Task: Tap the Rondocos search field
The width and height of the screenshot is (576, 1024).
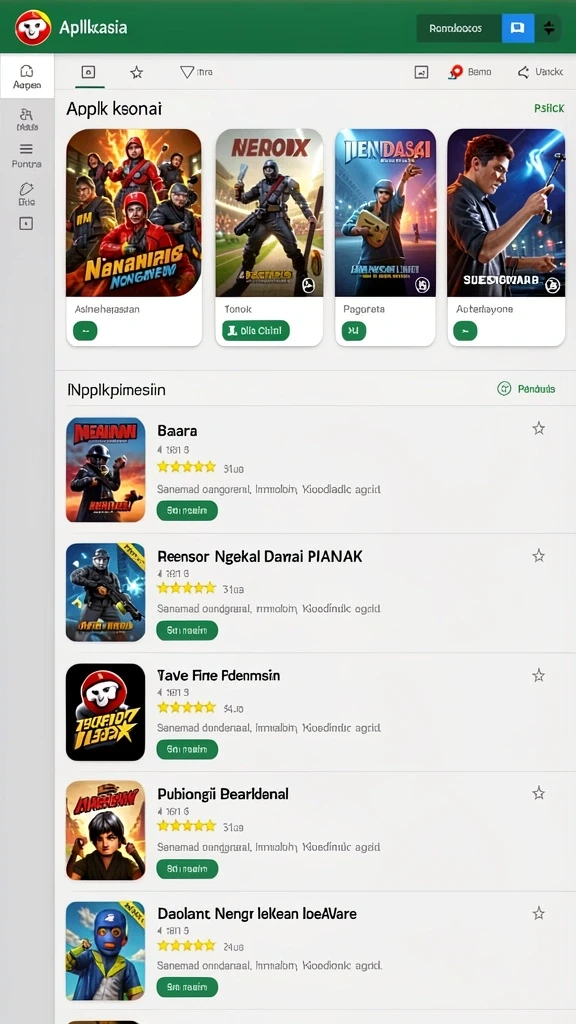Action: point(458,28)
